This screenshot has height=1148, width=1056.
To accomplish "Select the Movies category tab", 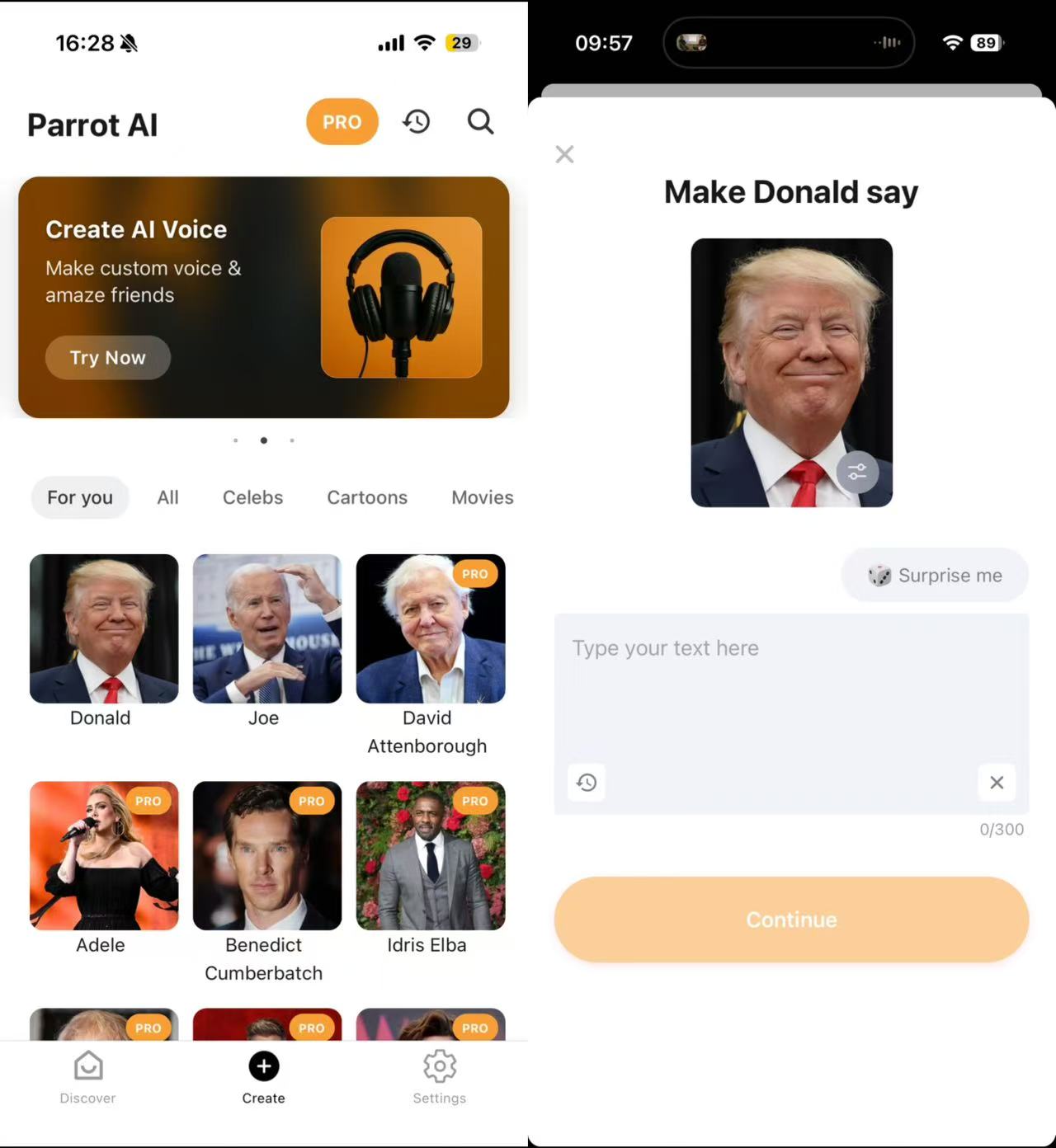I will tap(482, 497).
